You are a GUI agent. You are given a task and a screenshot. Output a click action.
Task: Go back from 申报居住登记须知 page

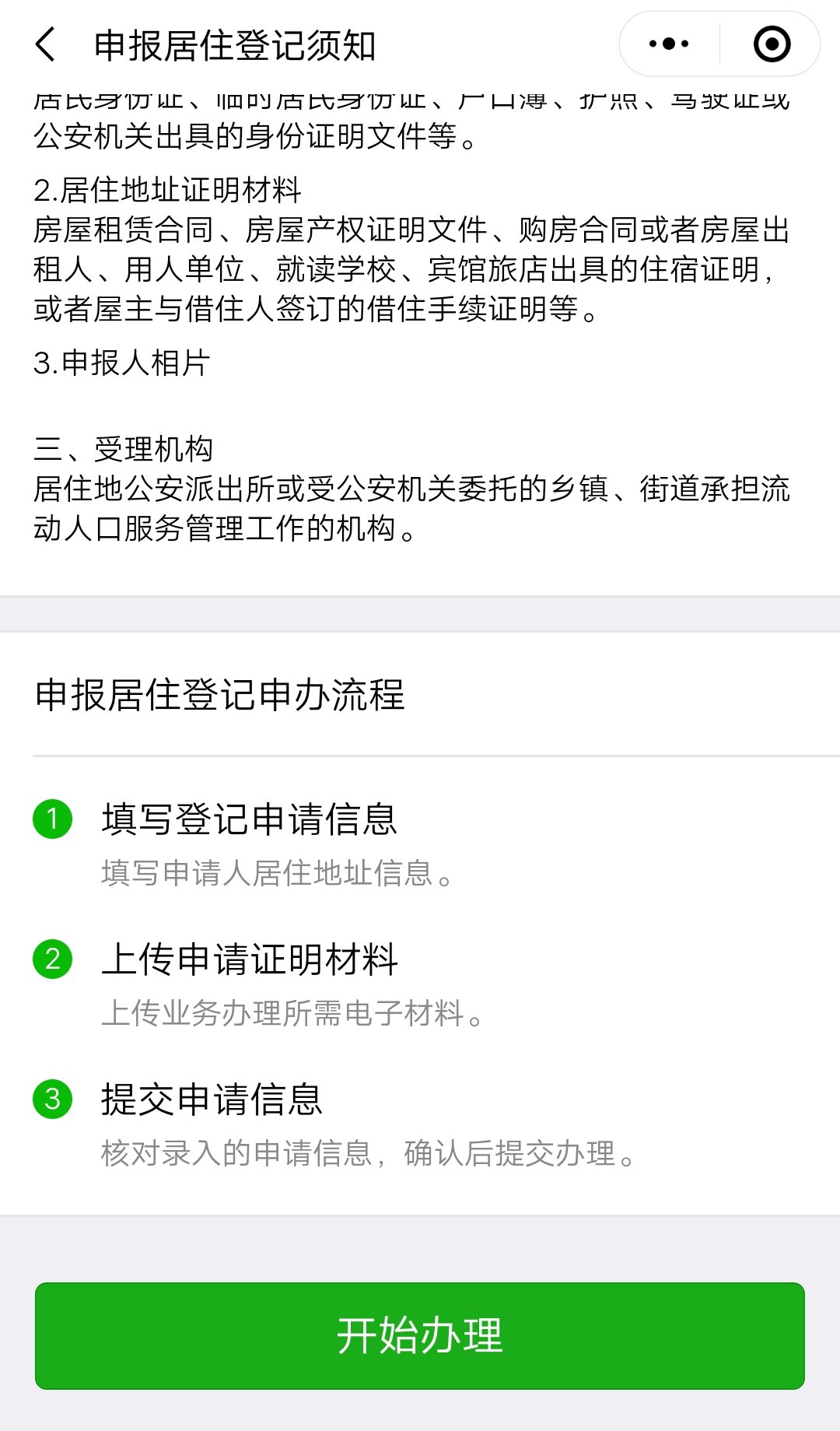pos(47,44)
